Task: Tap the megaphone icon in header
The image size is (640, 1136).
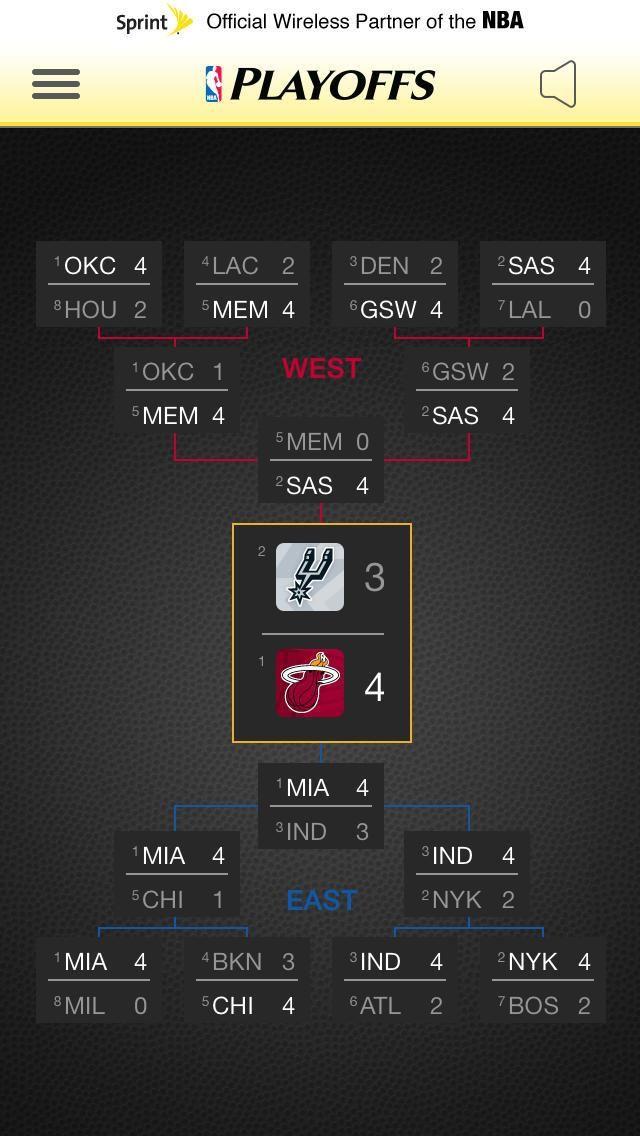Action: click(558, 84)
